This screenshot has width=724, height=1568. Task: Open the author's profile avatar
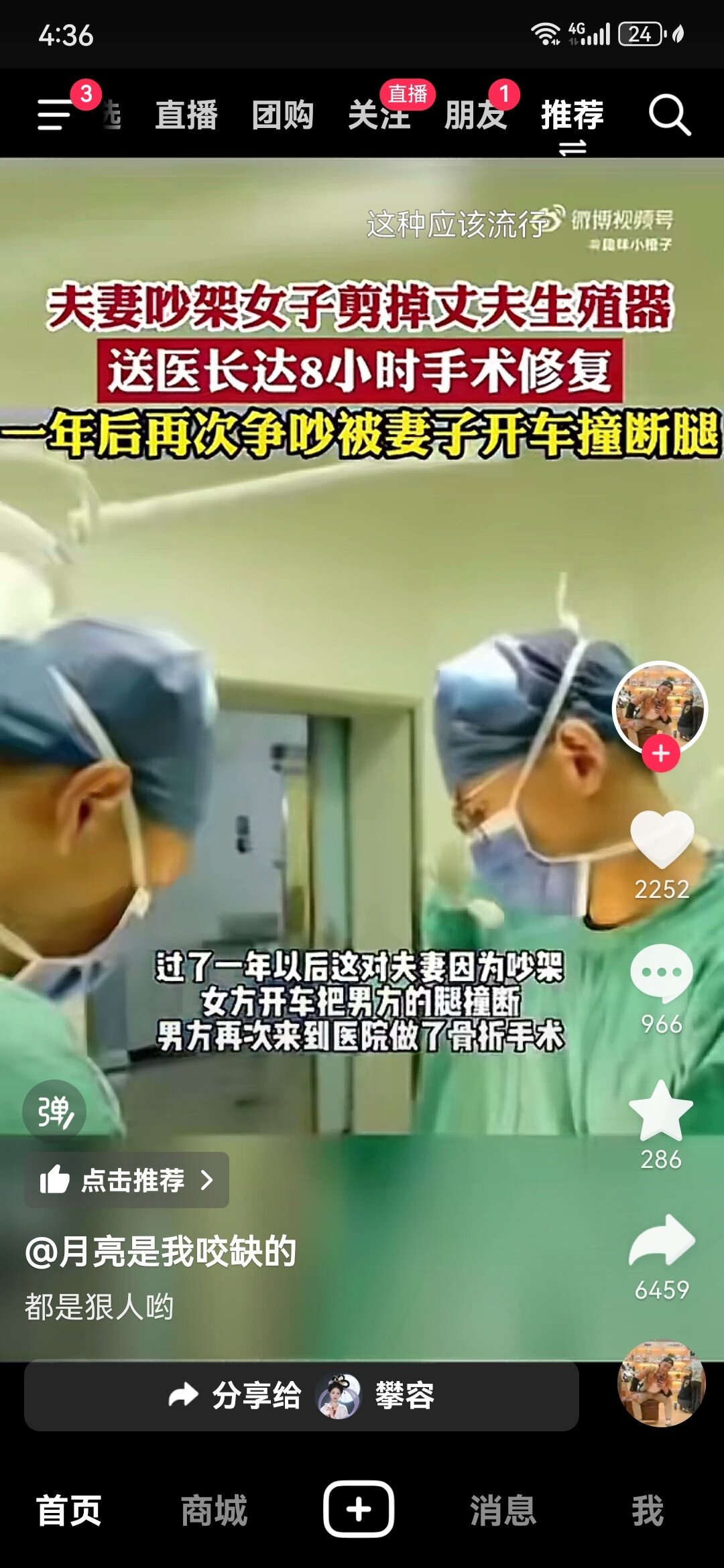tap(660, 707)
